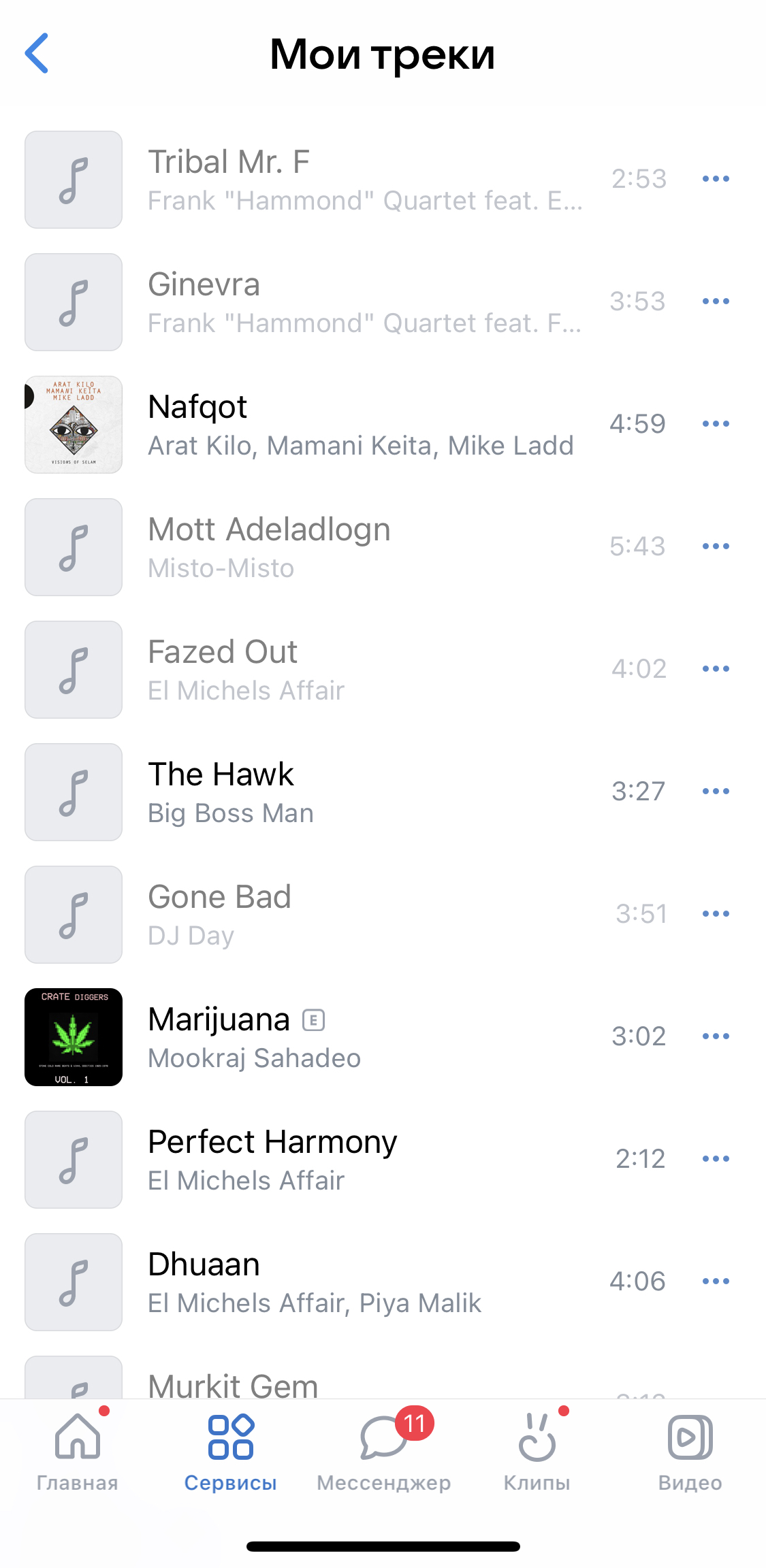Go to the Видео tab
Image resolution: width=766 pixels, height=1568 pixels.
(x=690, y=1450)
